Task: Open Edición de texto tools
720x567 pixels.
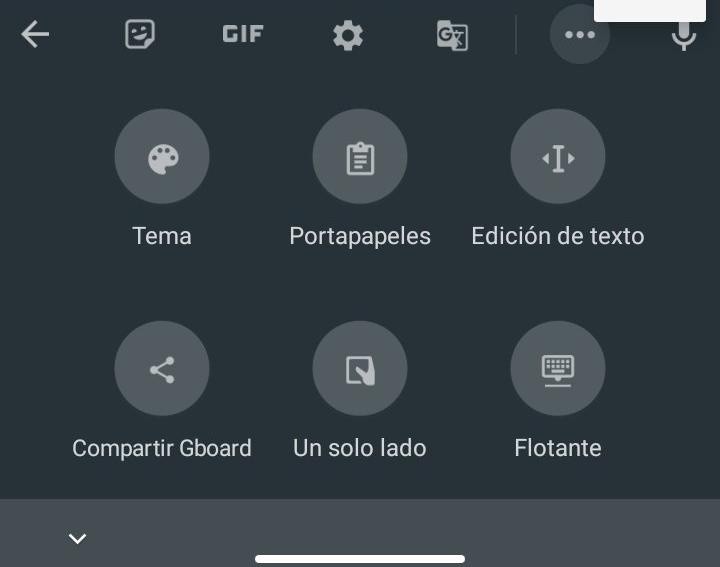Action: point(558,158)
